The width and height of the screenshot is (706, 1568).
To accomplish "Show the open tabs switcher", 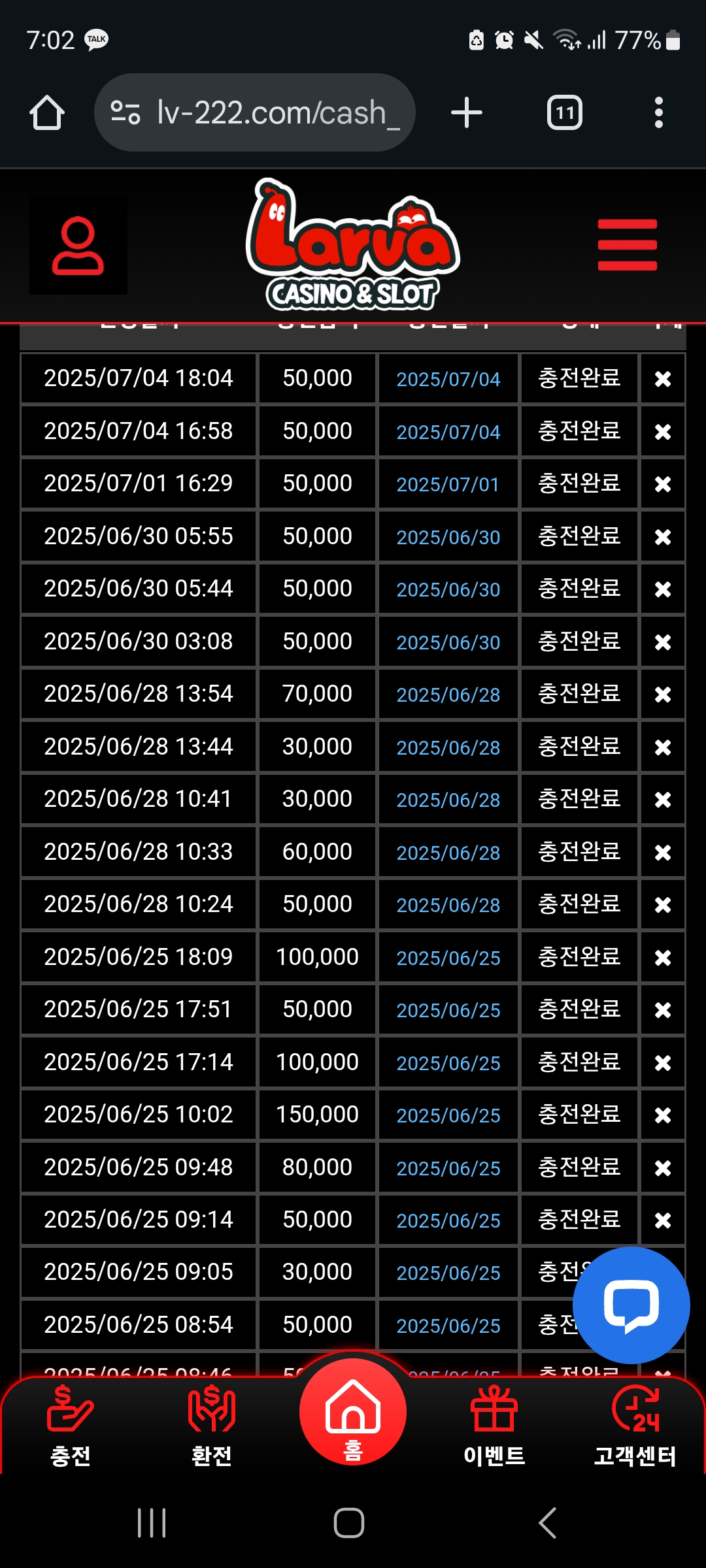I will click(564, 113).
